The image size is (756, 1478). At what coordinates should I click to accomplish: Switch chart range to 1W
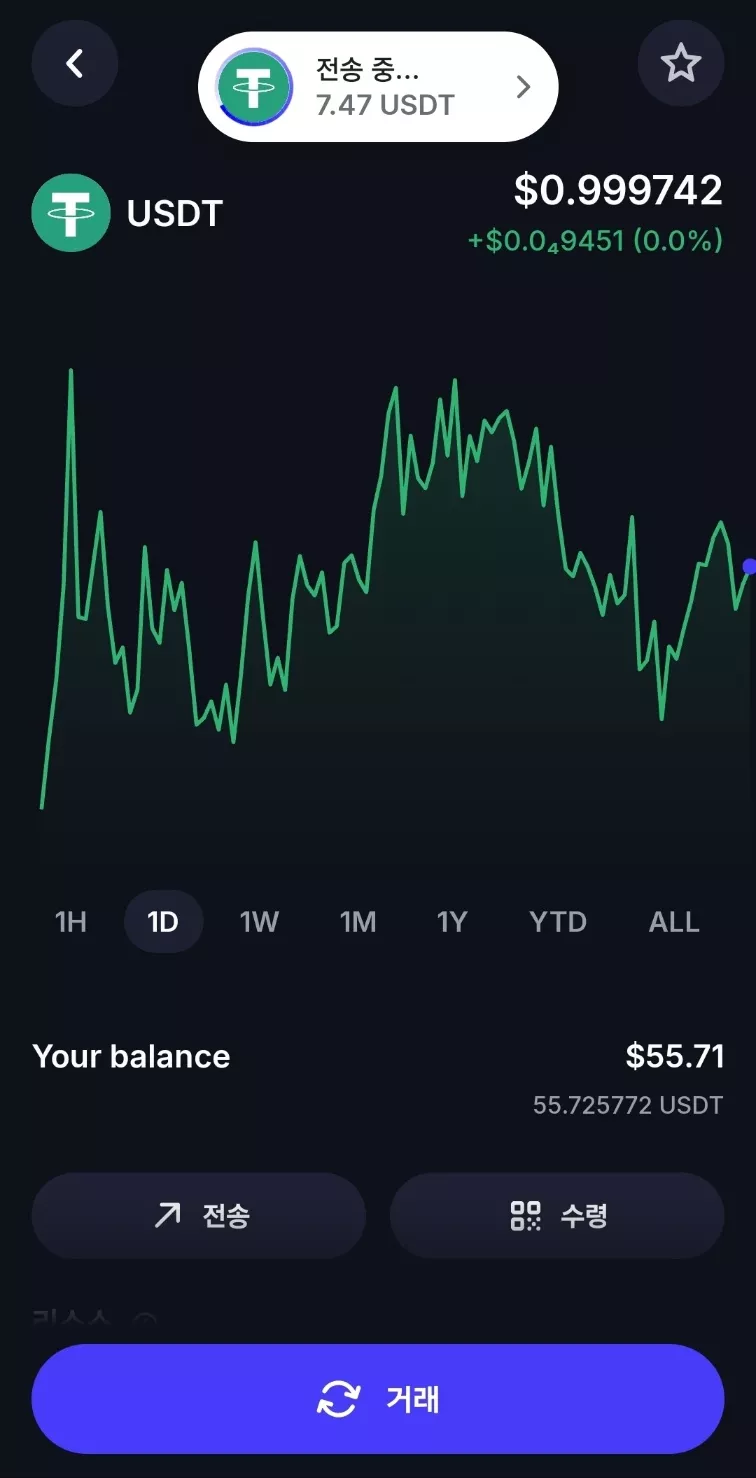[259, 921]
